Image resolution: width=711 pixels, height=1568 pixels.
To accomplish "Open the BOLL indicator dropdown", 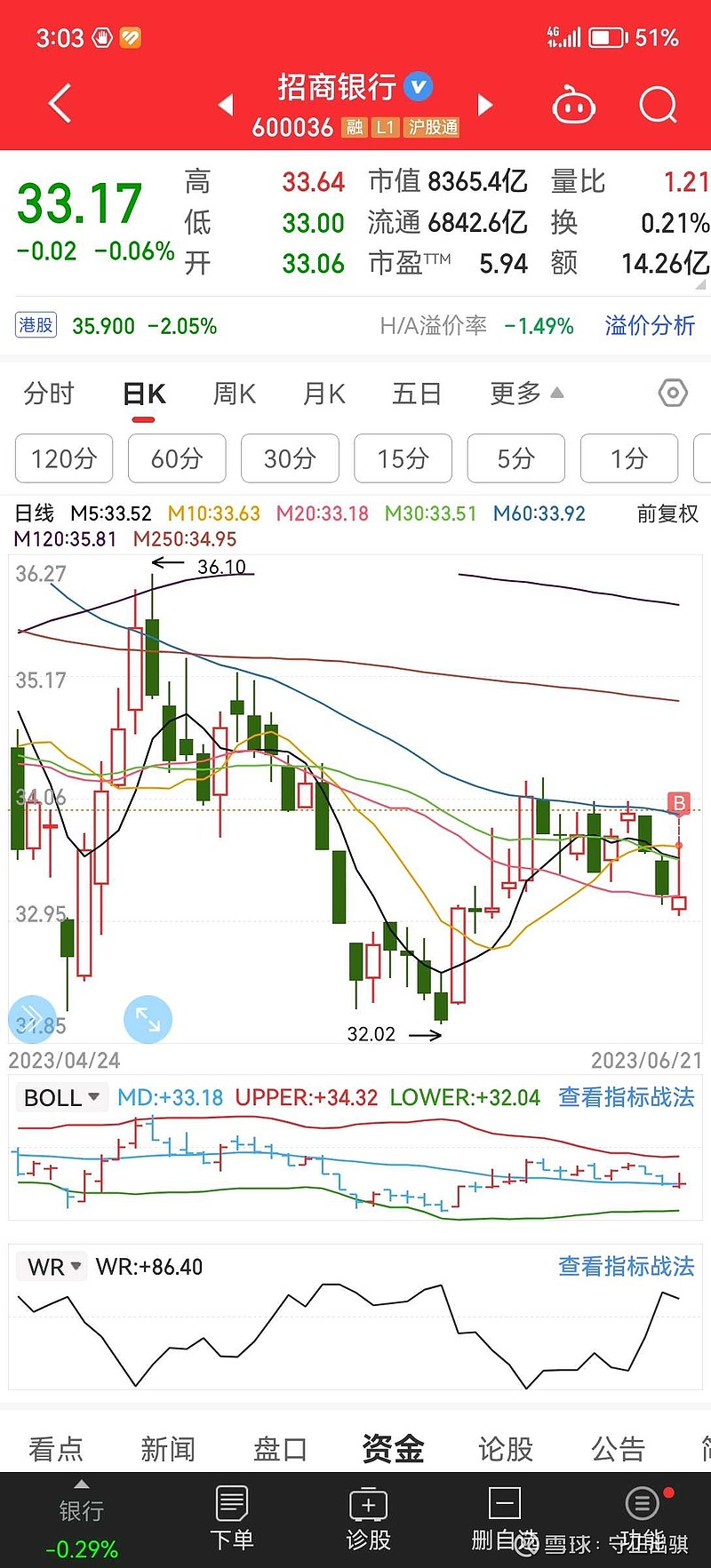I will point(61,1097).
